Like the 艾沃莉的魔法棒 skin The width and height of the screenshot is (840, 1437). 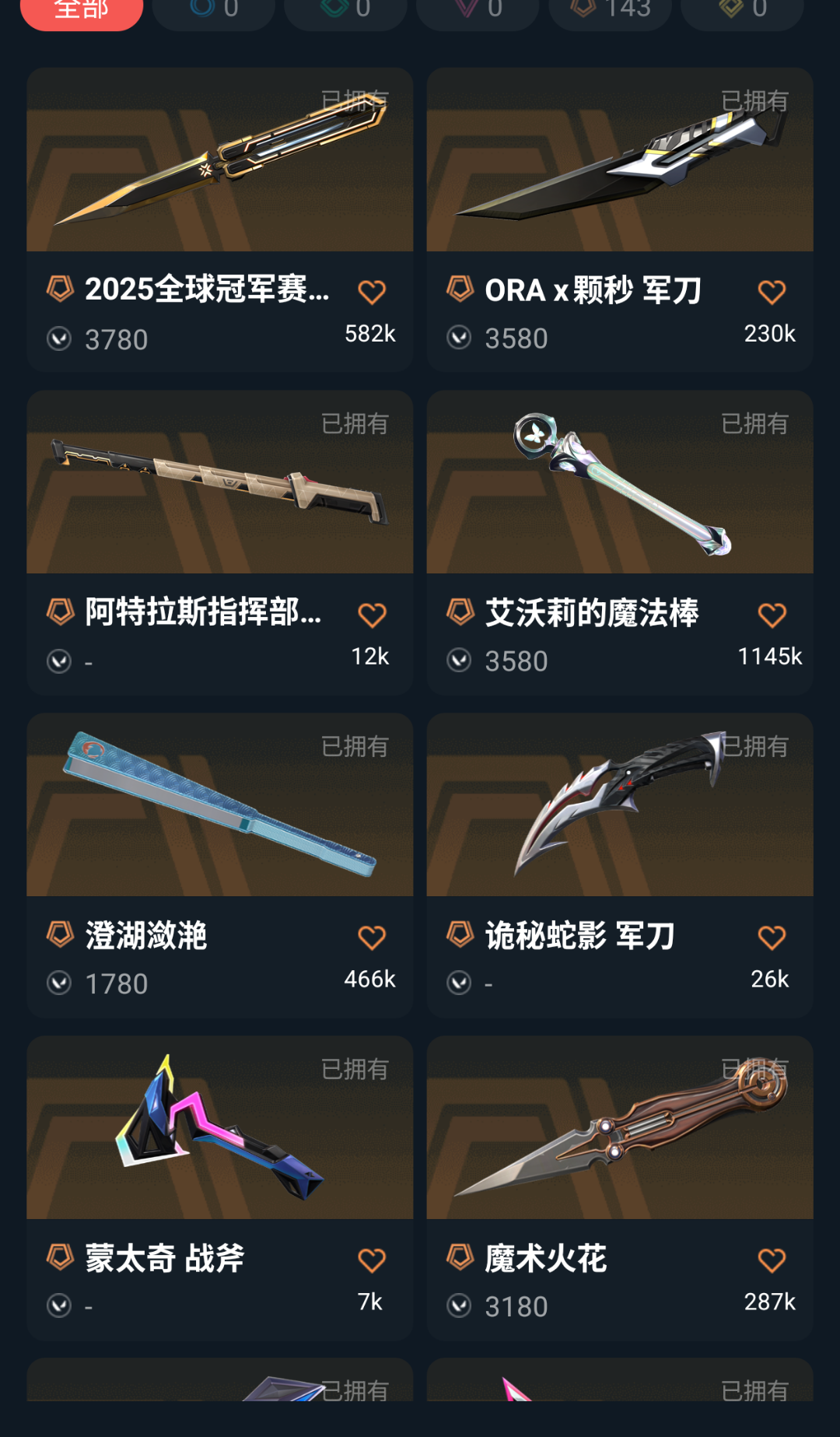click(x=772, y=615)
